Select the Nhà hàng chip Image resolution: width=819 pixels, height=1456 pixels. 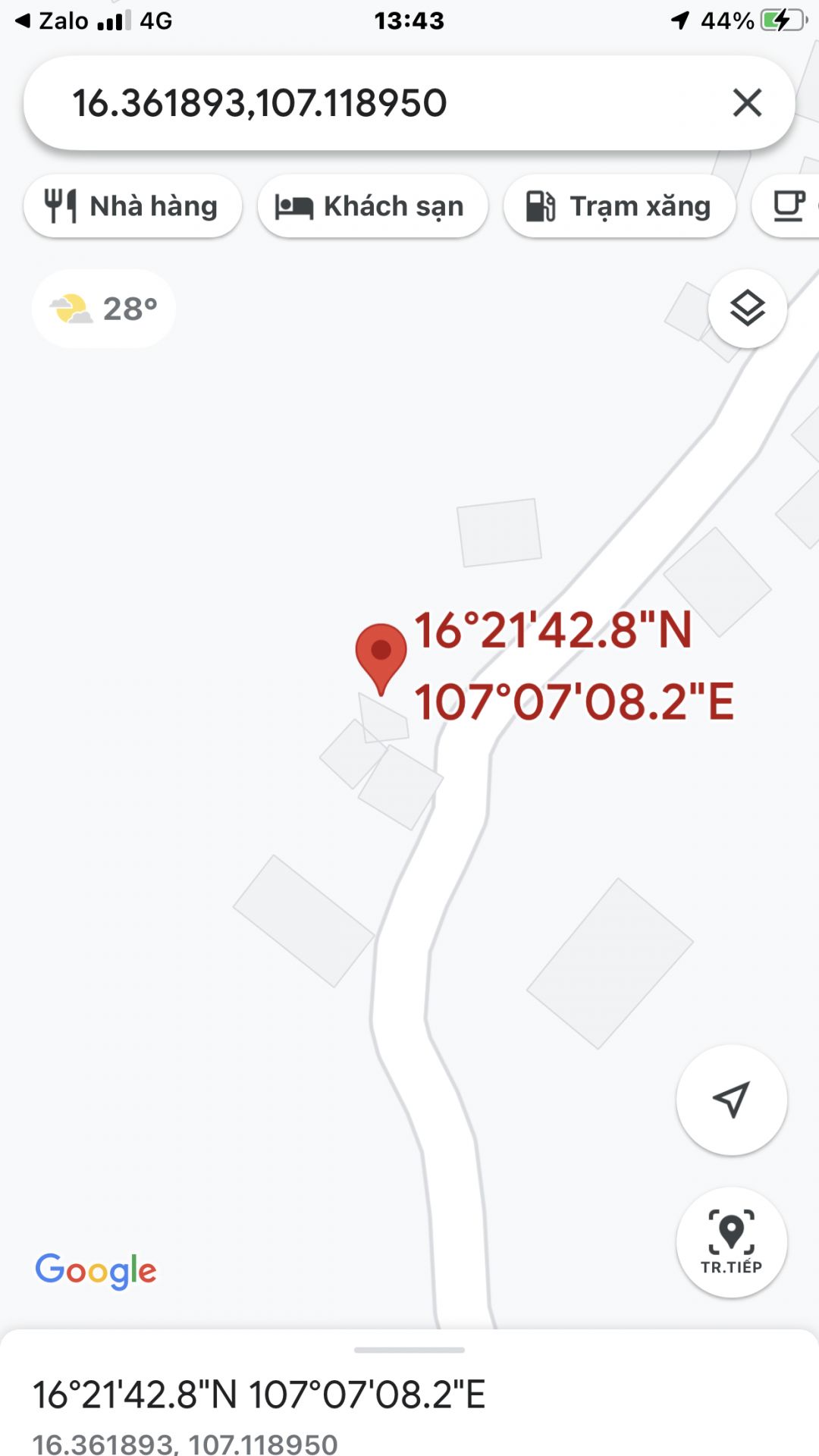click(x=133, y=206)
